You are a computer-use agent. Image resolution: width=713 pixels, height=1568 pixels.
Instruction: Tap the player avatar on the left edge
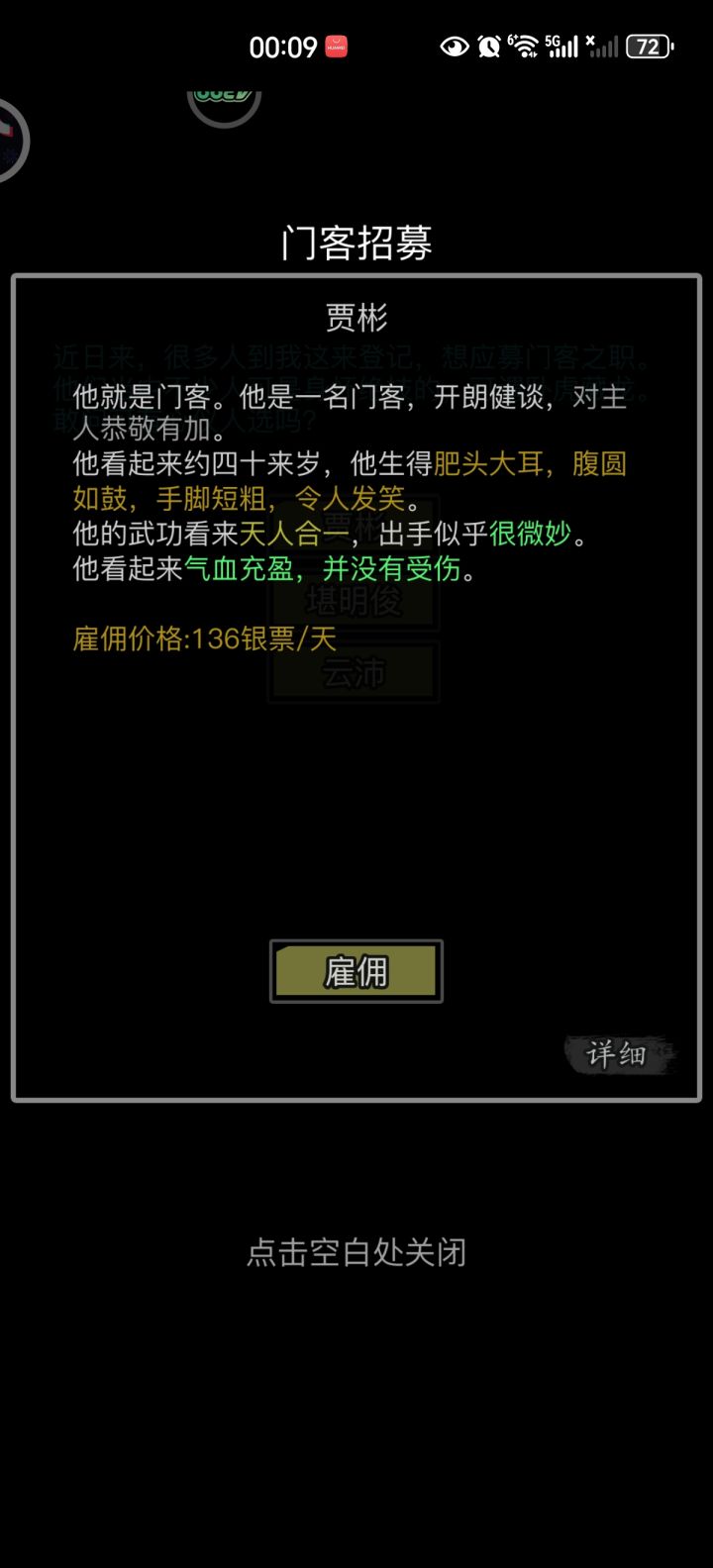10,141
